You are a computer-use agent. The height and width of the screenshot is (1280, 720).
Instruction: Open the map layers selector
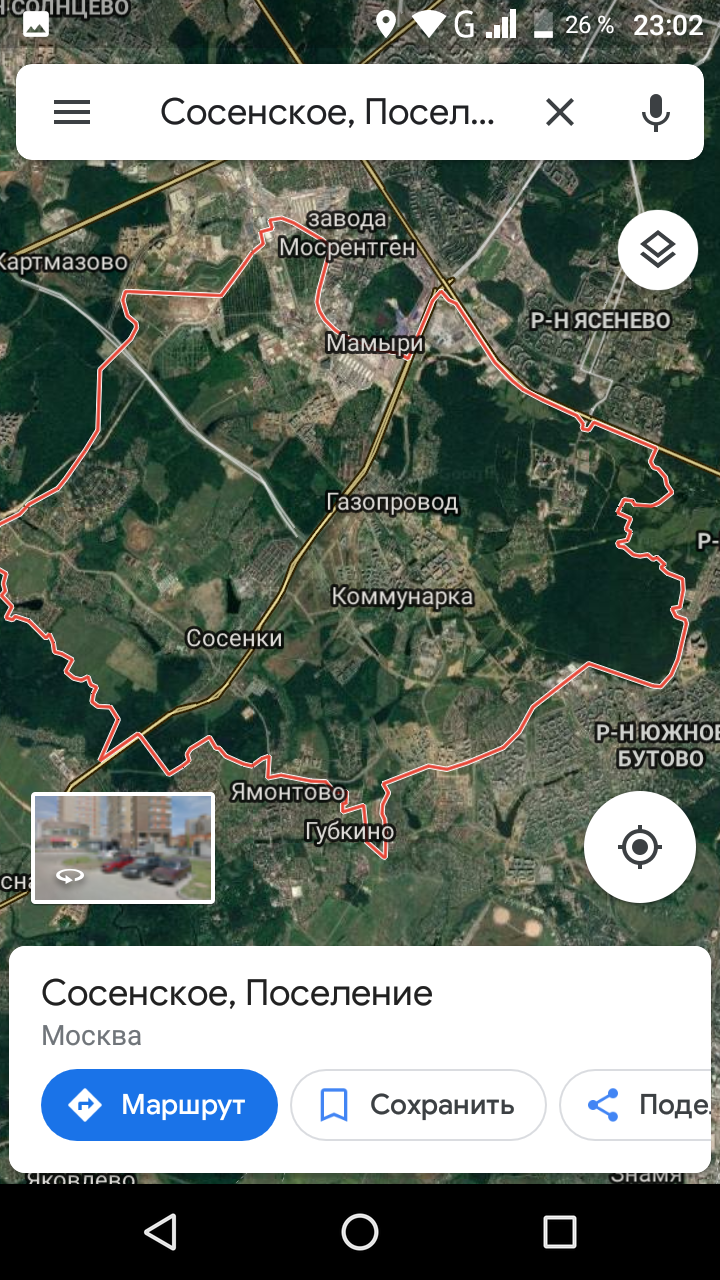pyautogui.click(x=657, y=250)
